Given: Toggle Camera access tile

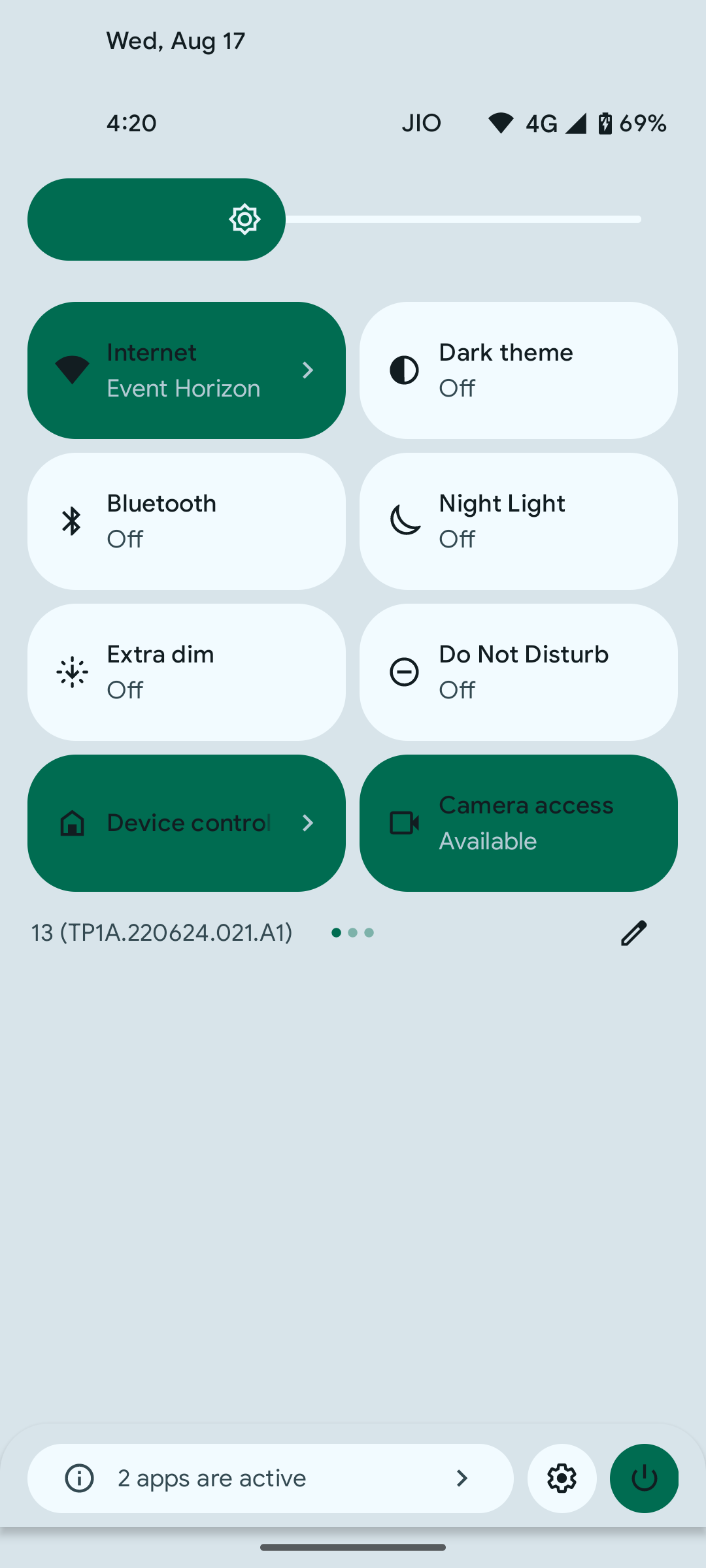Looking at the screenshot, I should point(518,823).
